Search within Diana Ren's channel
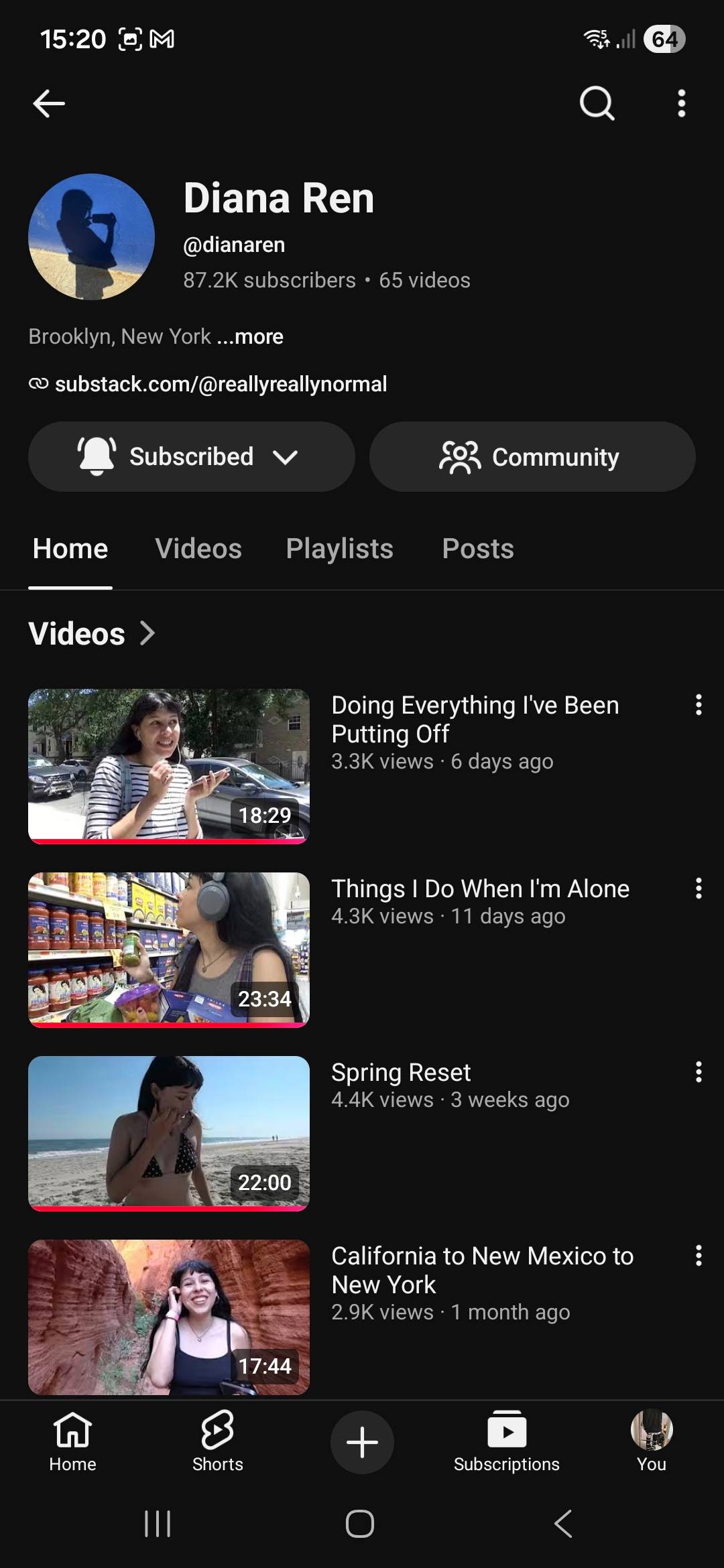The image size is (724, 1568). [x=597, y=103]
